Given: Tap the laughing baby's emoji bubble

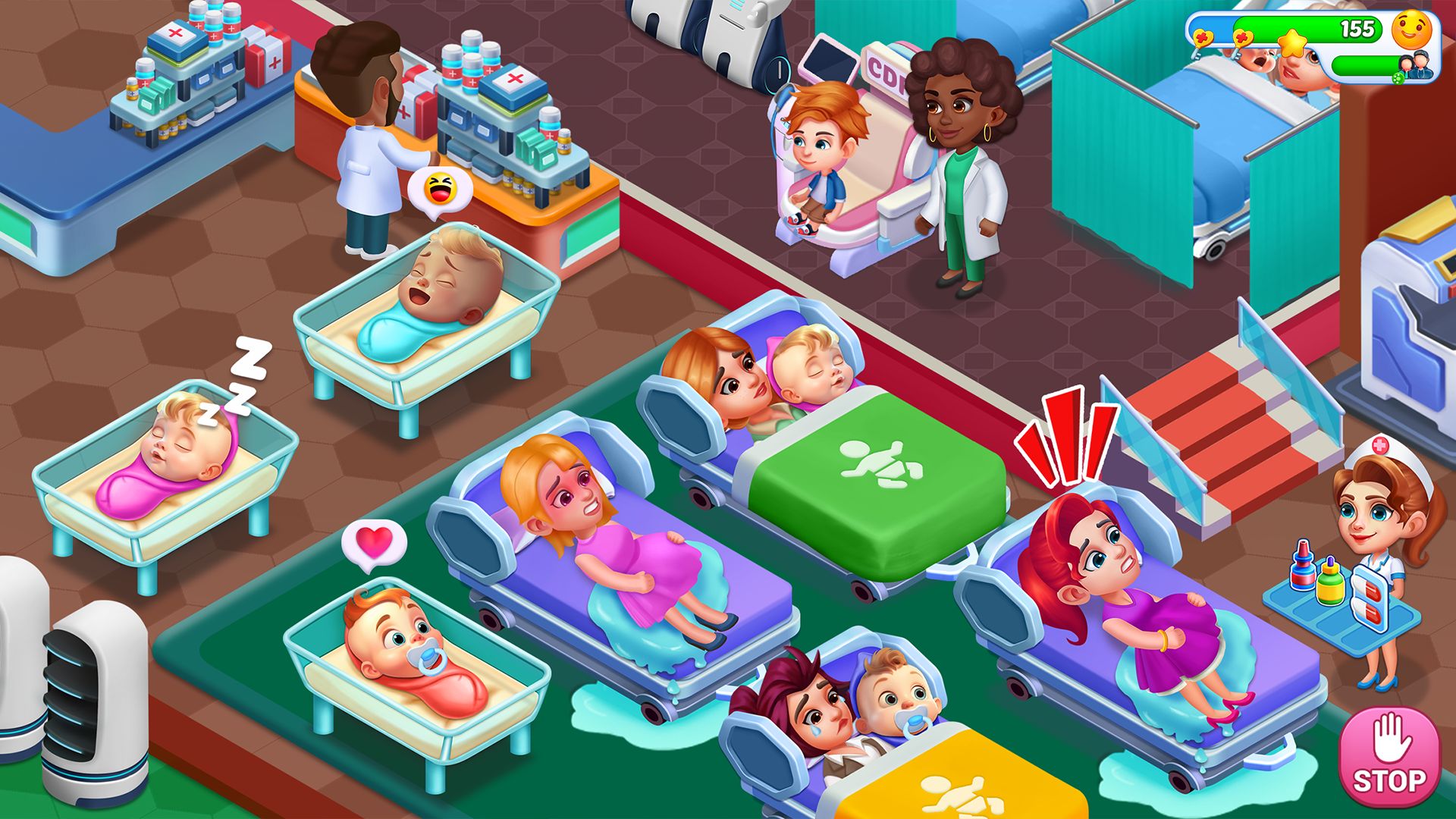Looking at the screenshot, I should (440, 190).
